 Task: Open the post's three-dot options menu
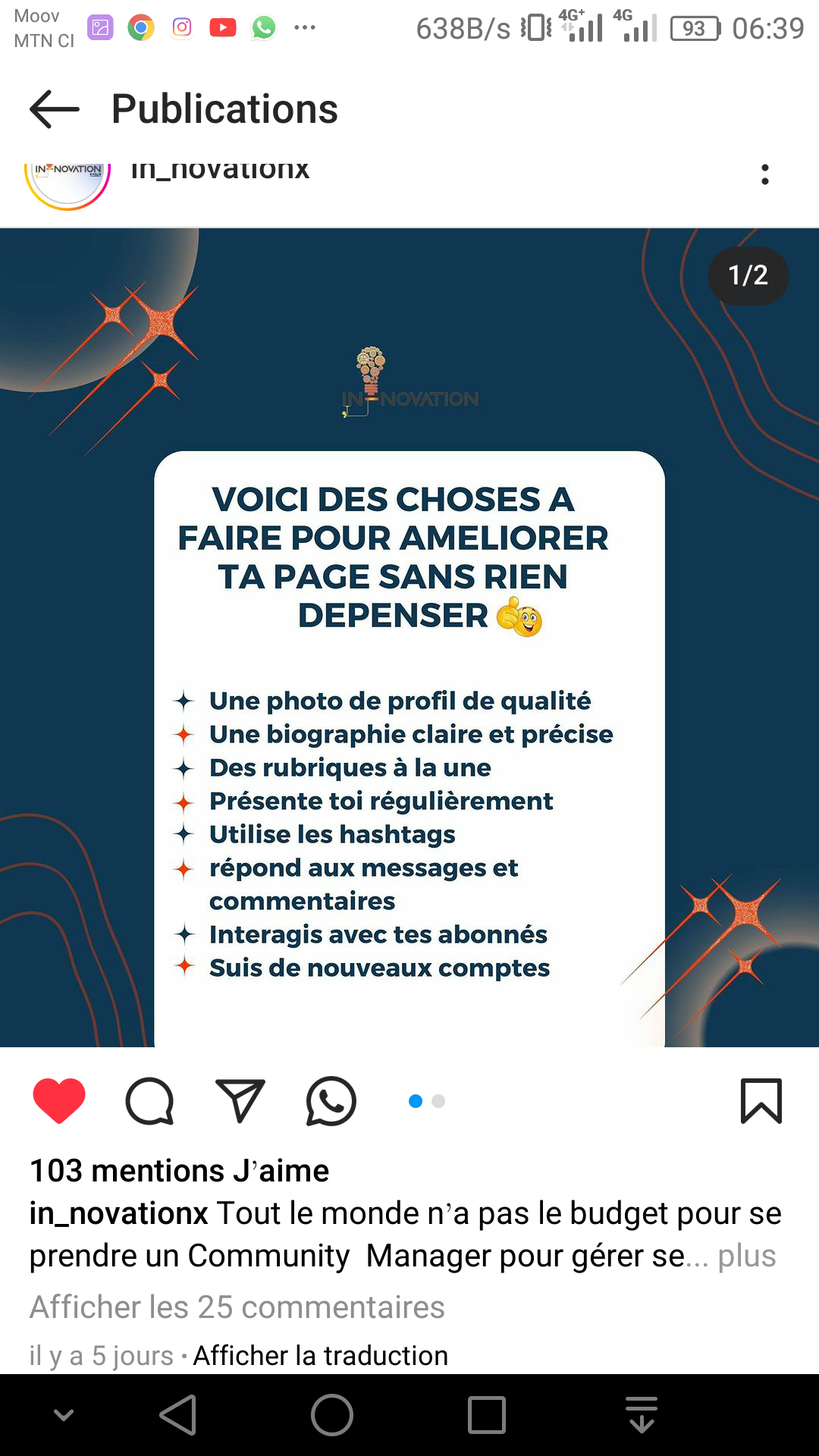pos(764,174)
